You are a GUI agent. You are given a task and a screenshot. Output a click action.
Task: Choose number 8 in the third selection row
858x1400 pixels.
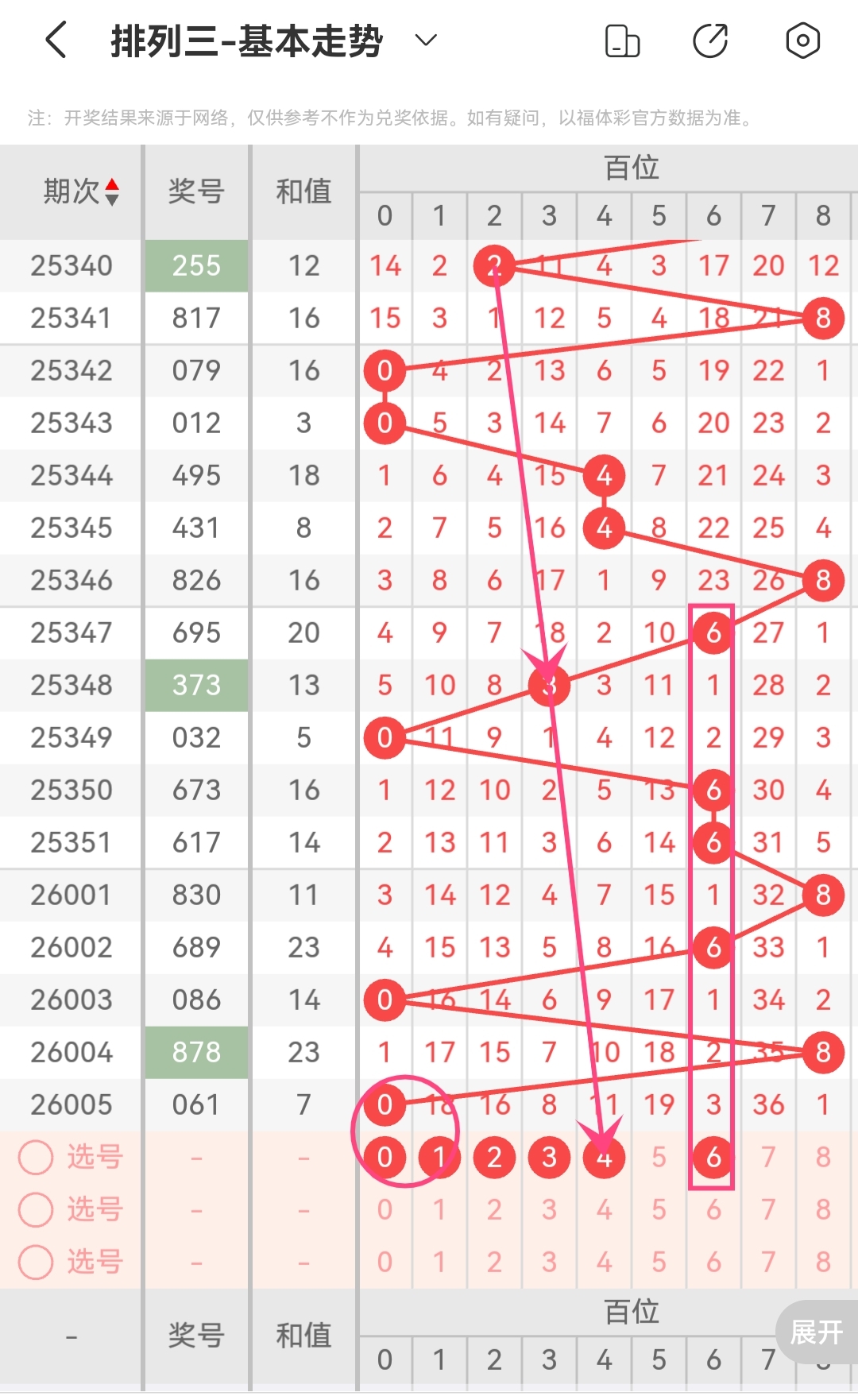pos(823,1262)
